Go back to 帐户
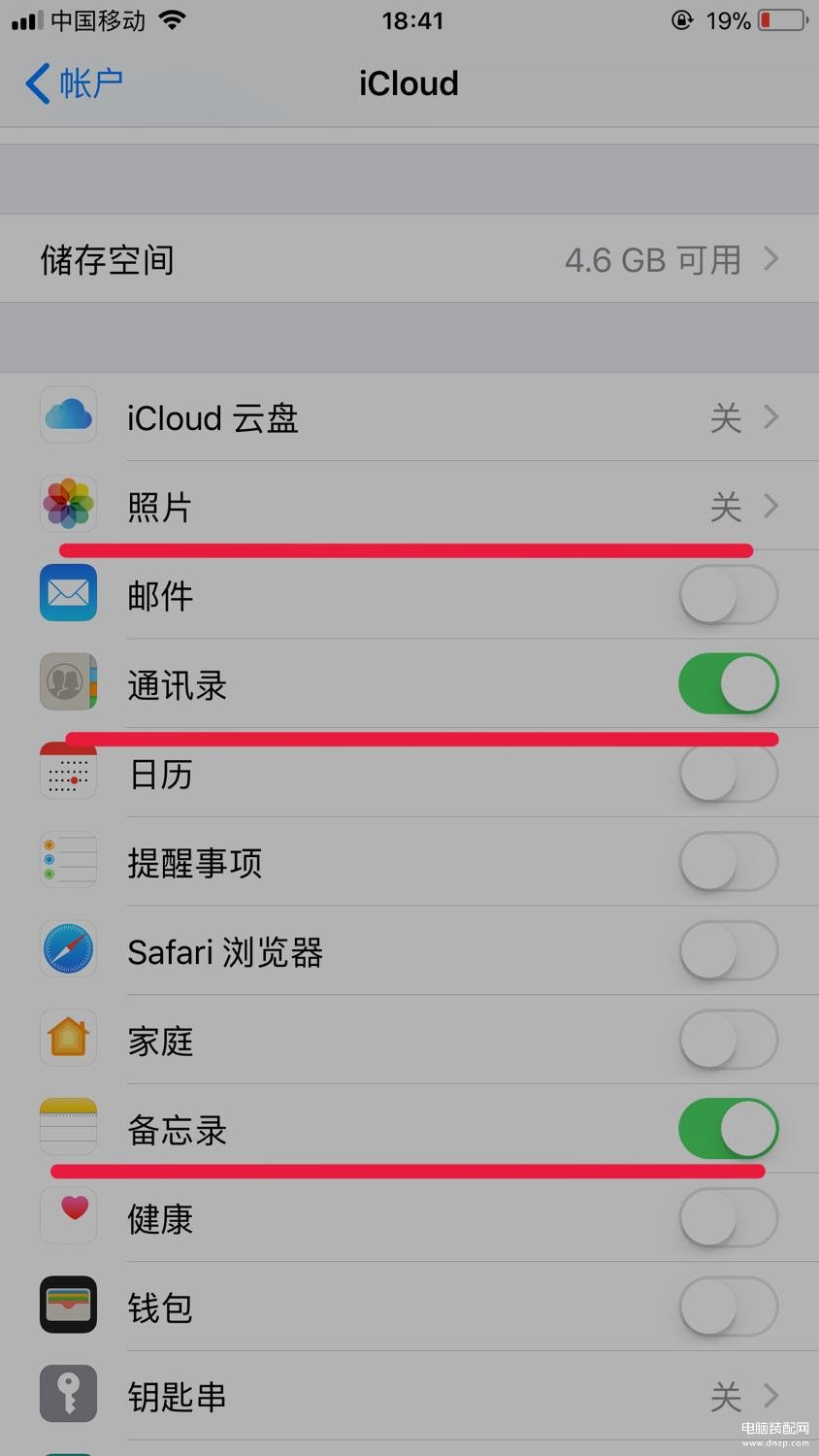Screen dimensions: 819x1456 point(74,83)
